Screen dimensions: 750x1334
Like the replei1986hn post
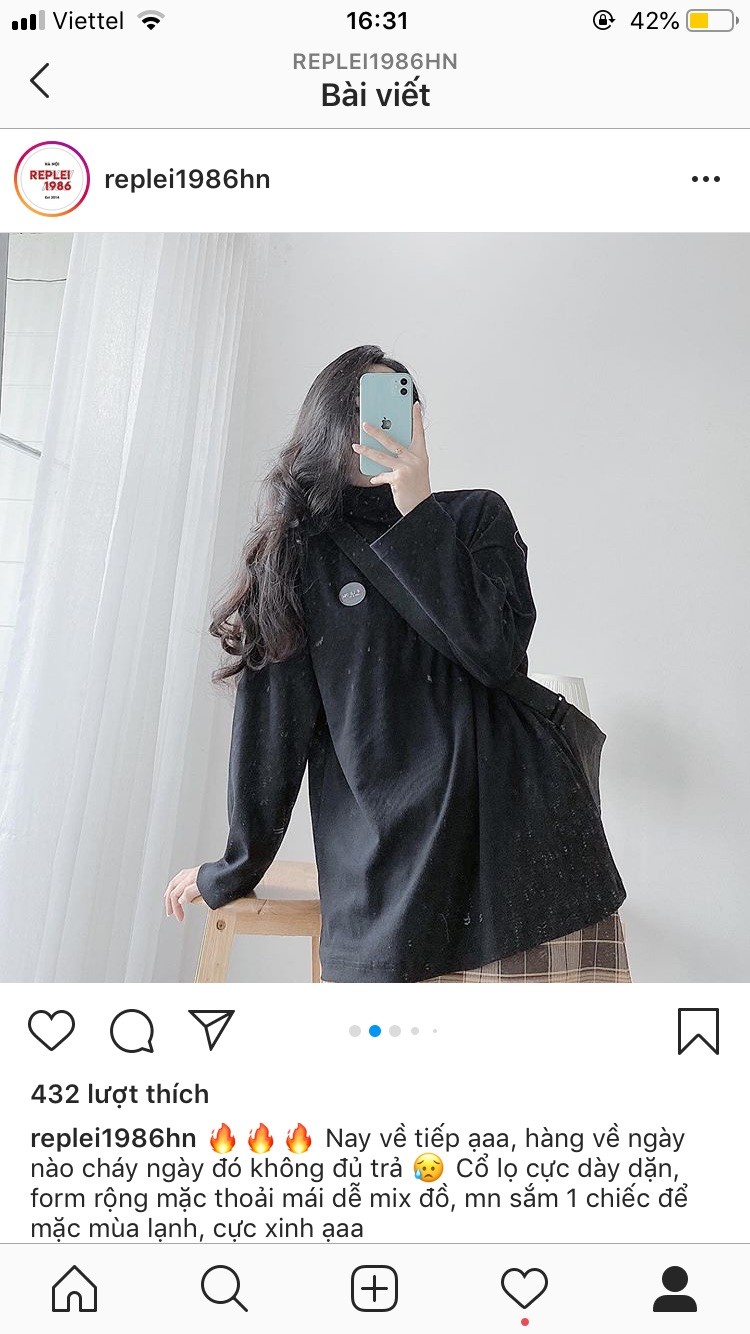[x=51, y=1030]
